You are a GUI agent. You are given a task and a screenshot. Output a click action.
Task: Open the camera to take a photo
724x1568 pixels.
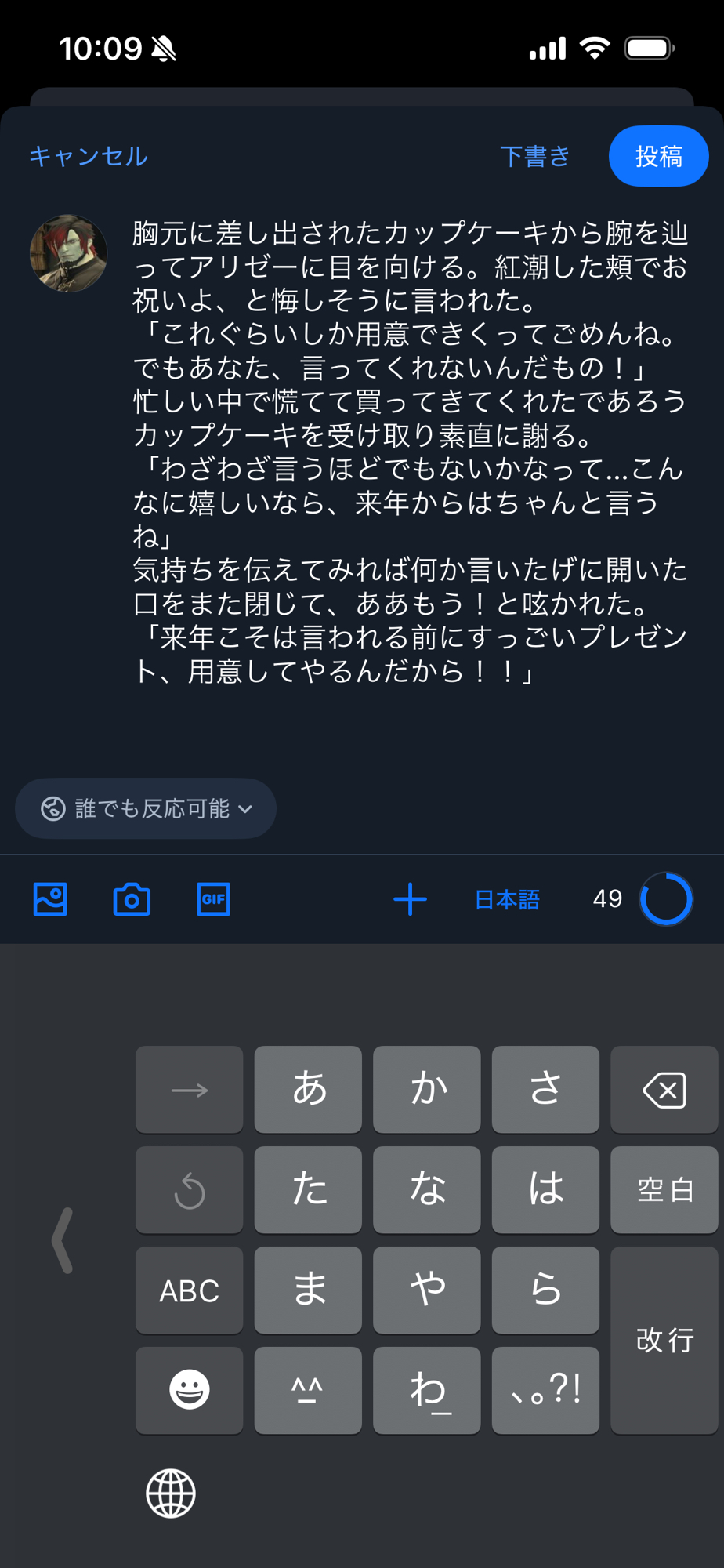132,898
